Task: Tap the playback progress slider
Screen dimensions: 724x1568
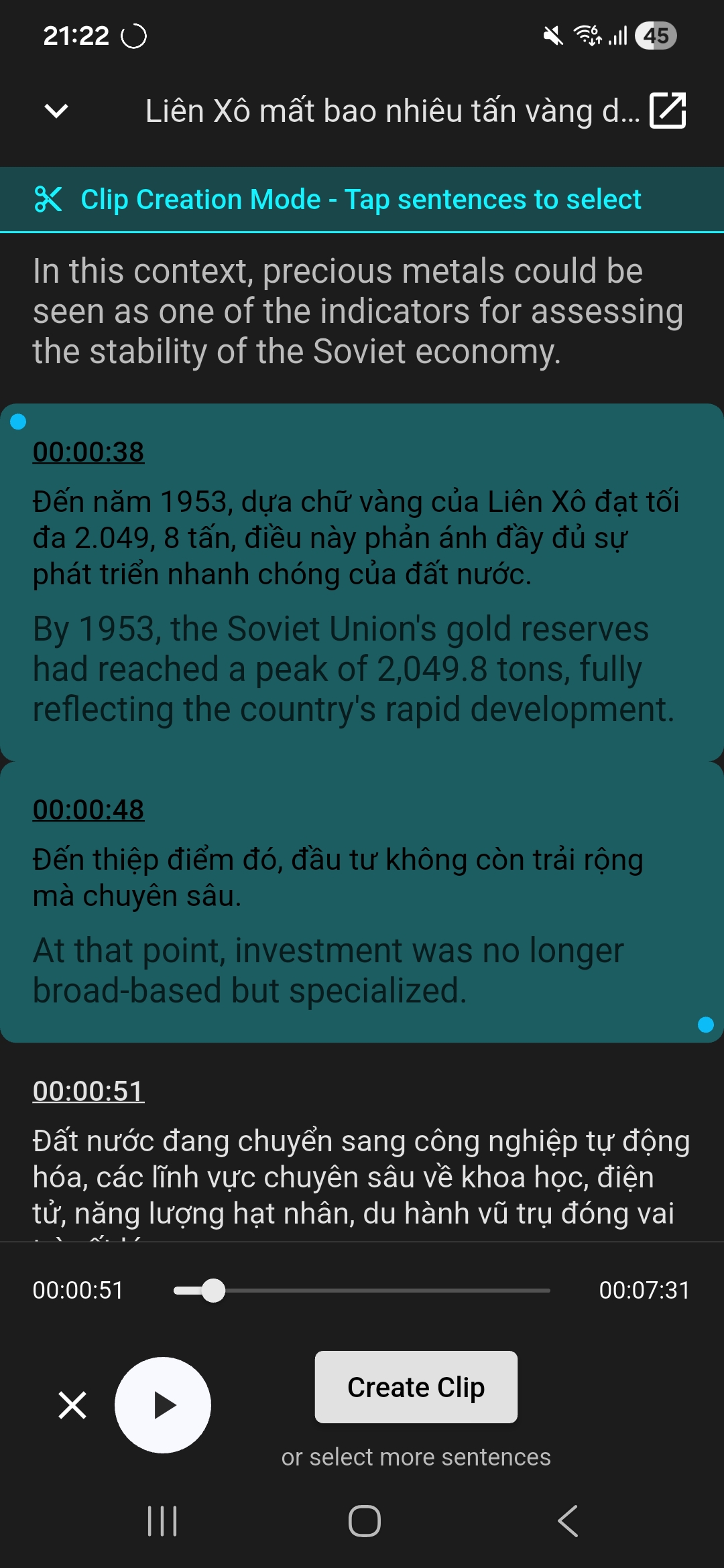Action: pyautogui.click(x=214, y=1290)
